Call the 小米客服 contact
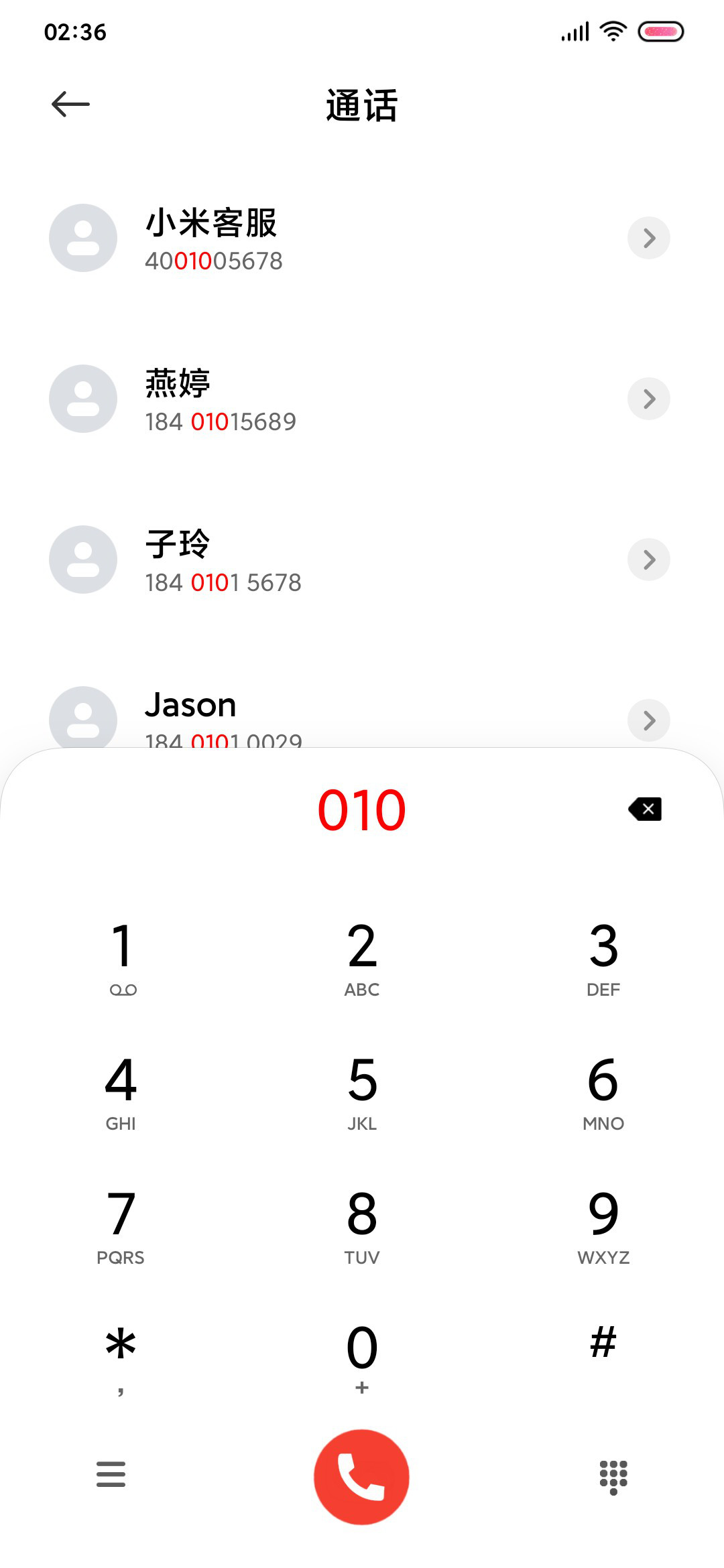Image resolution: width=724 pixels, height=1568 pixels. coord(362,238)
